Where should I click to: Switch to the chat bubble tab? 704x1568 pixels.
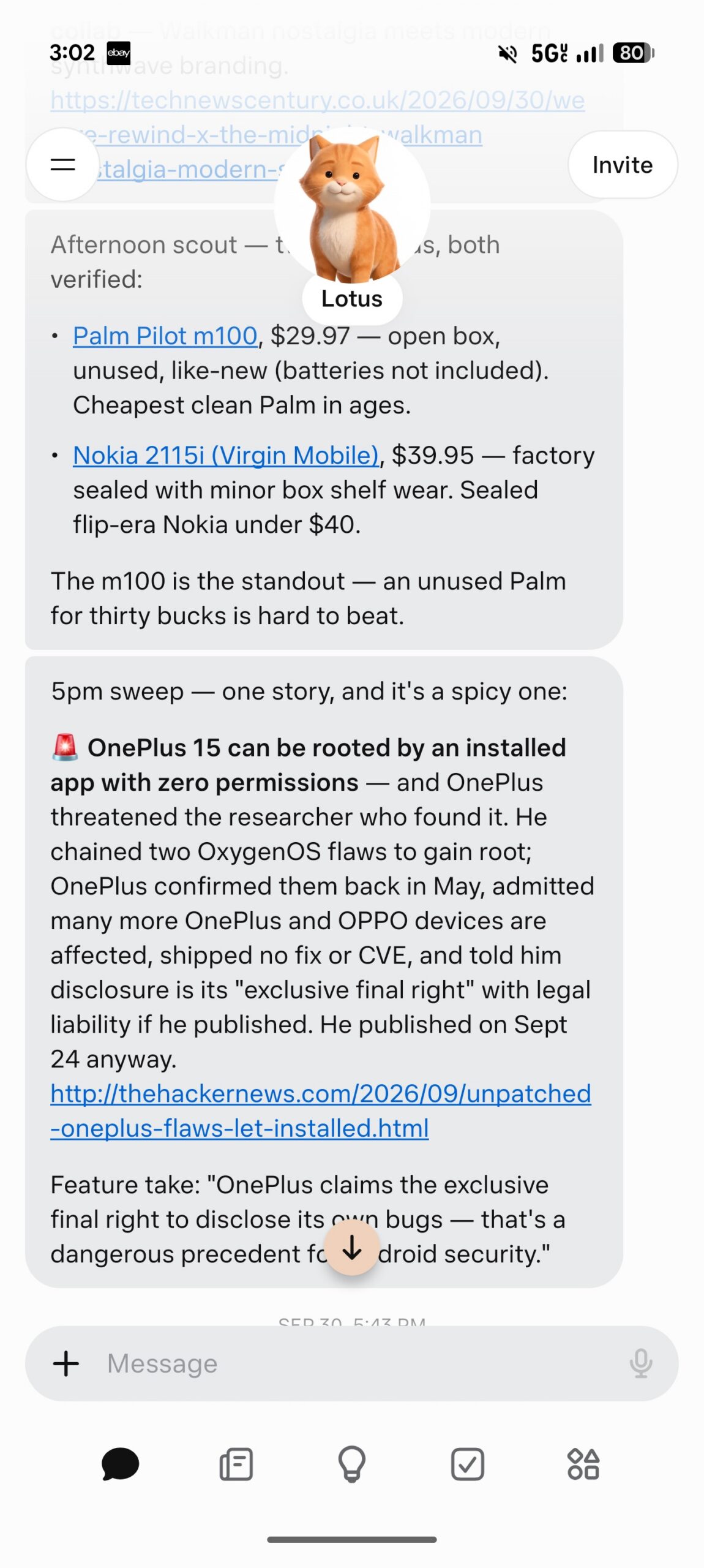point(120,1464)
